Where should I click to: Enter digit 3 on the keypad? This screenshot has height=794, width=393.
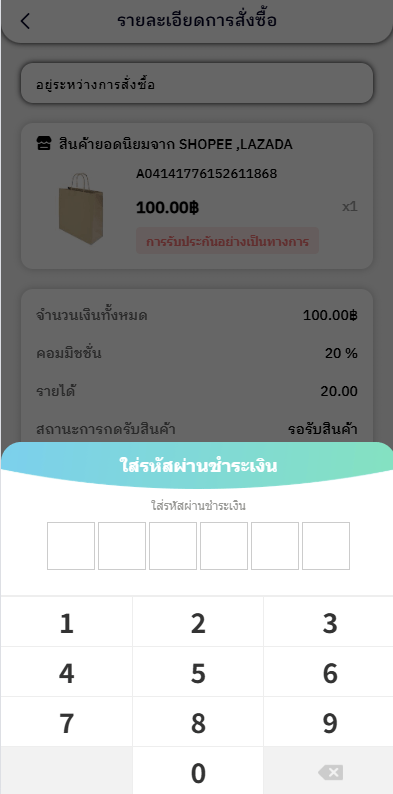coord(329,622)
